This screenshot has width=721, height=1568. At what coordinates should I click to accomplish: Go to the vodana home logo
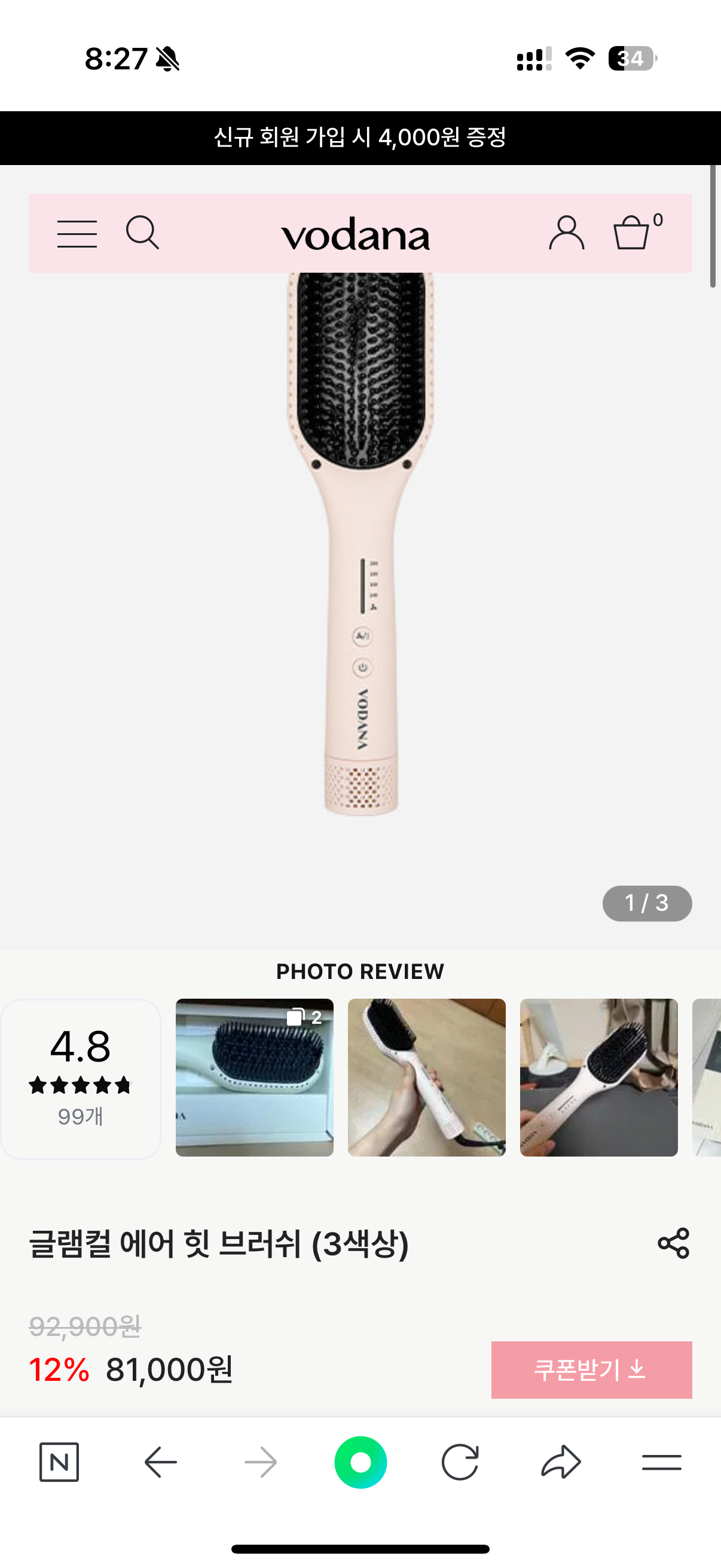point(355,235)
